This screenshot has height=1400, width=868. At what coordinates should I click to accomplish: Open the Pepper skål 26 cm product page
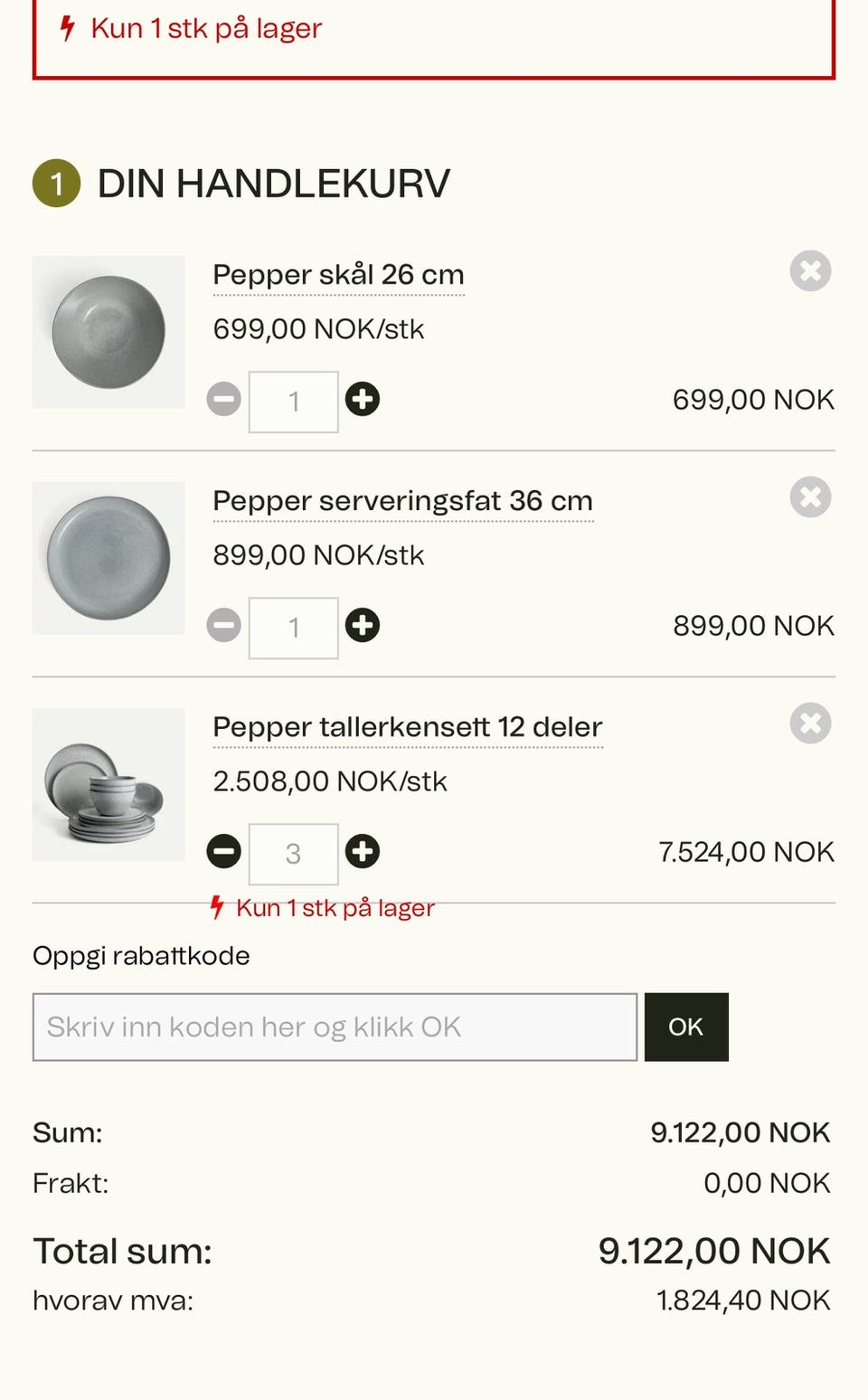click(x=339, y=275)
